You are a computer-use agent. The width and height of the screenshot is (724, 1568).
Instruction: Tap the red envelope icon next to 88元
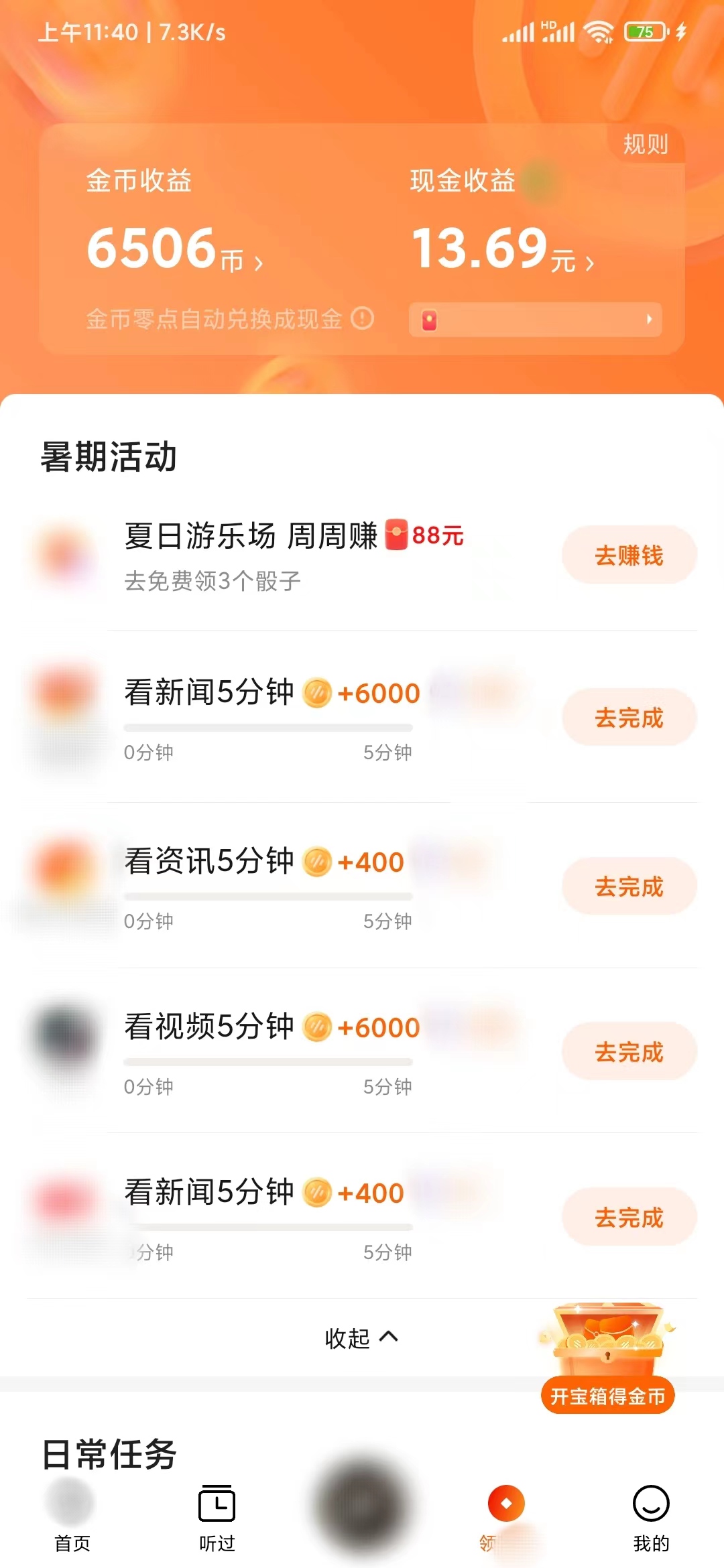click(396, 534)
